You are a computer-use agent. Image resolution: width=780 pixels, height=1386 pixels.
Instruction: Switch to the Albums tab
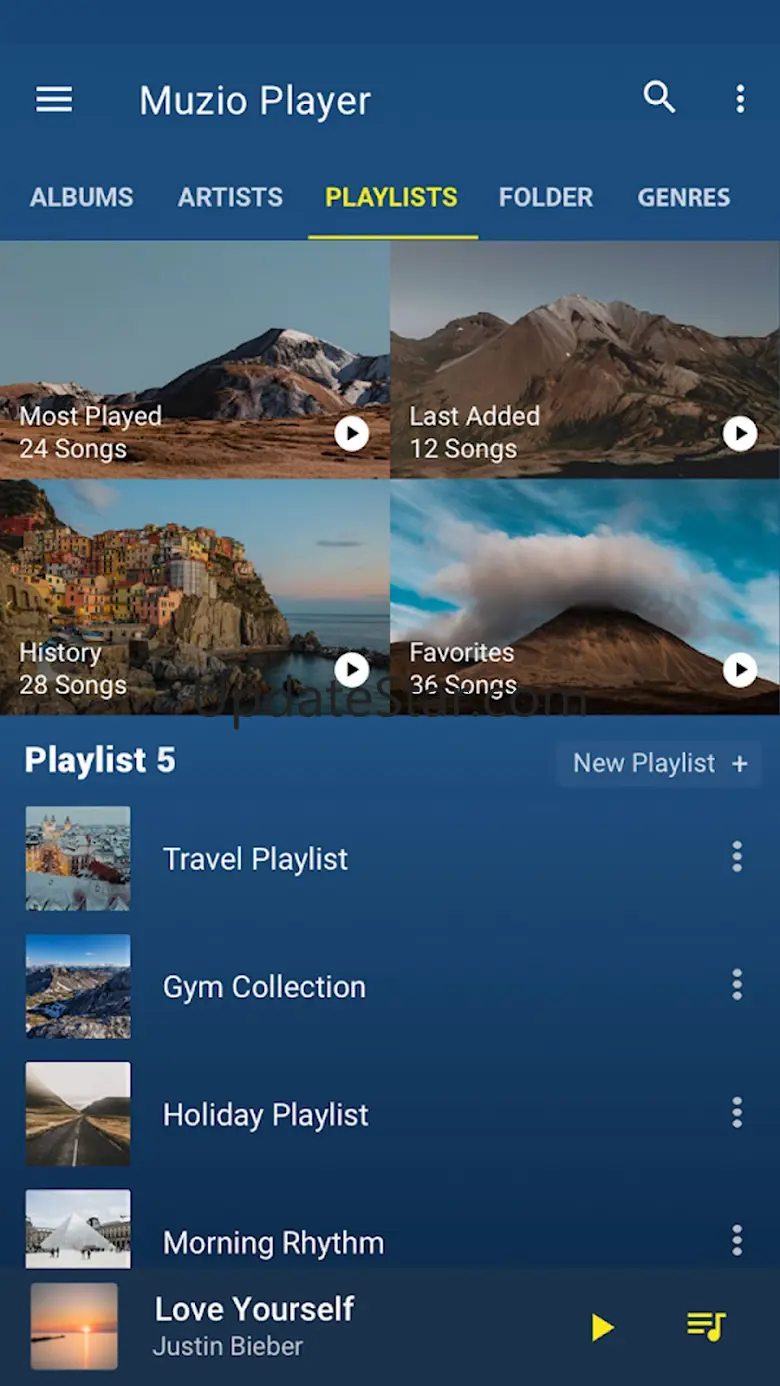tap(81, 197)
